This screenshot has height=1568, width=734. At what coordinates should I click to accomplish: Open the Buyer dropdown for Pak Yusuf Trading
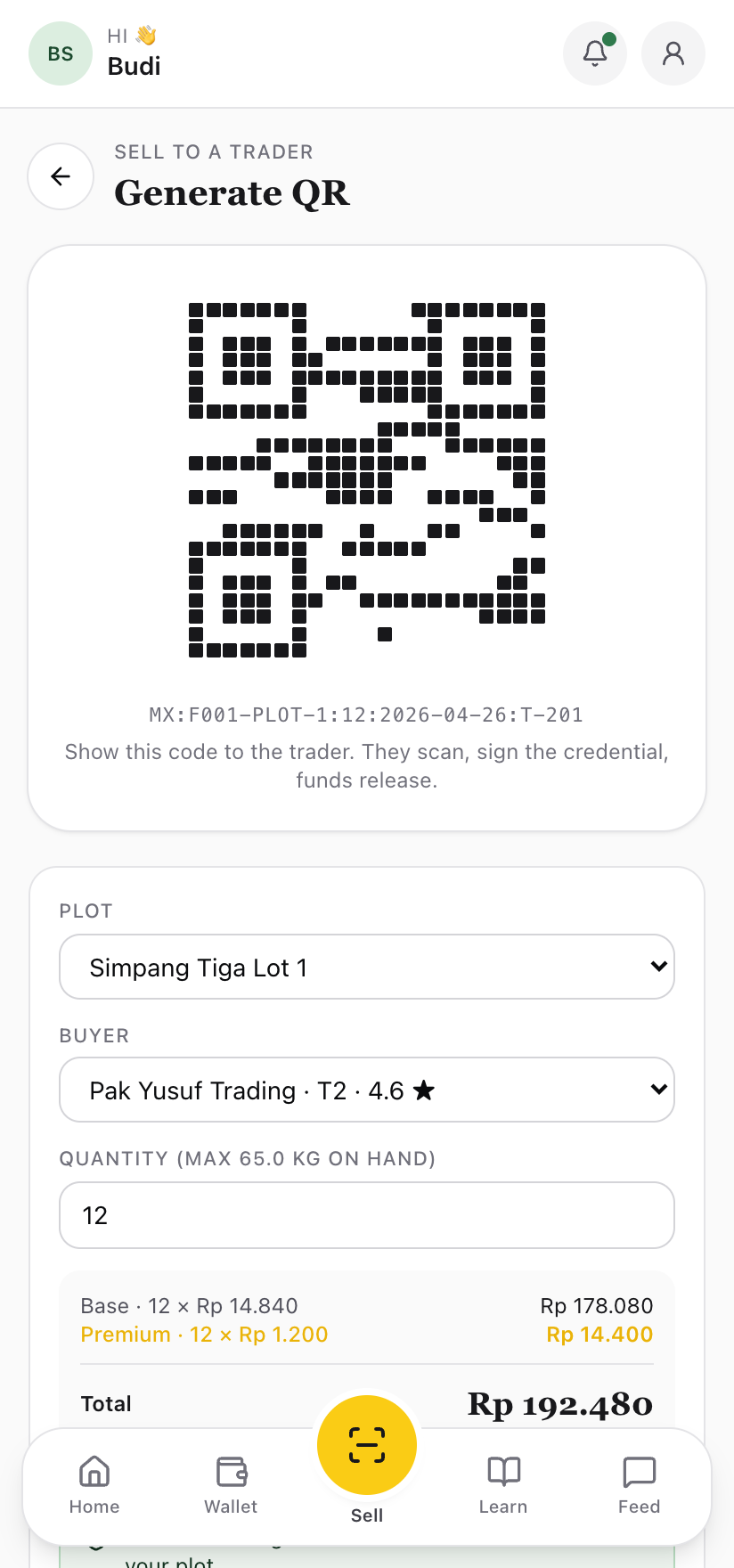367,1090
